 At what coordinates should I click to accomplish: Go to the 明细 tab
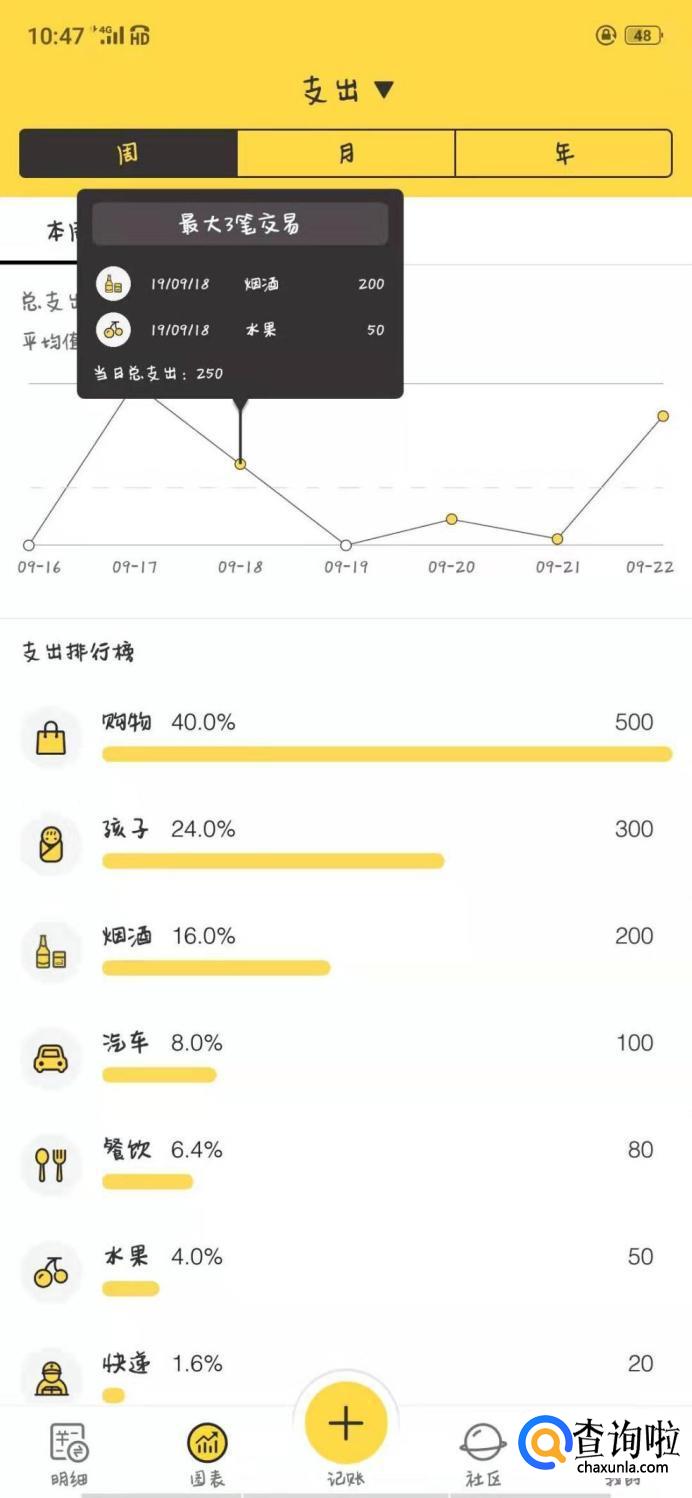click(x=68, y=1452)
